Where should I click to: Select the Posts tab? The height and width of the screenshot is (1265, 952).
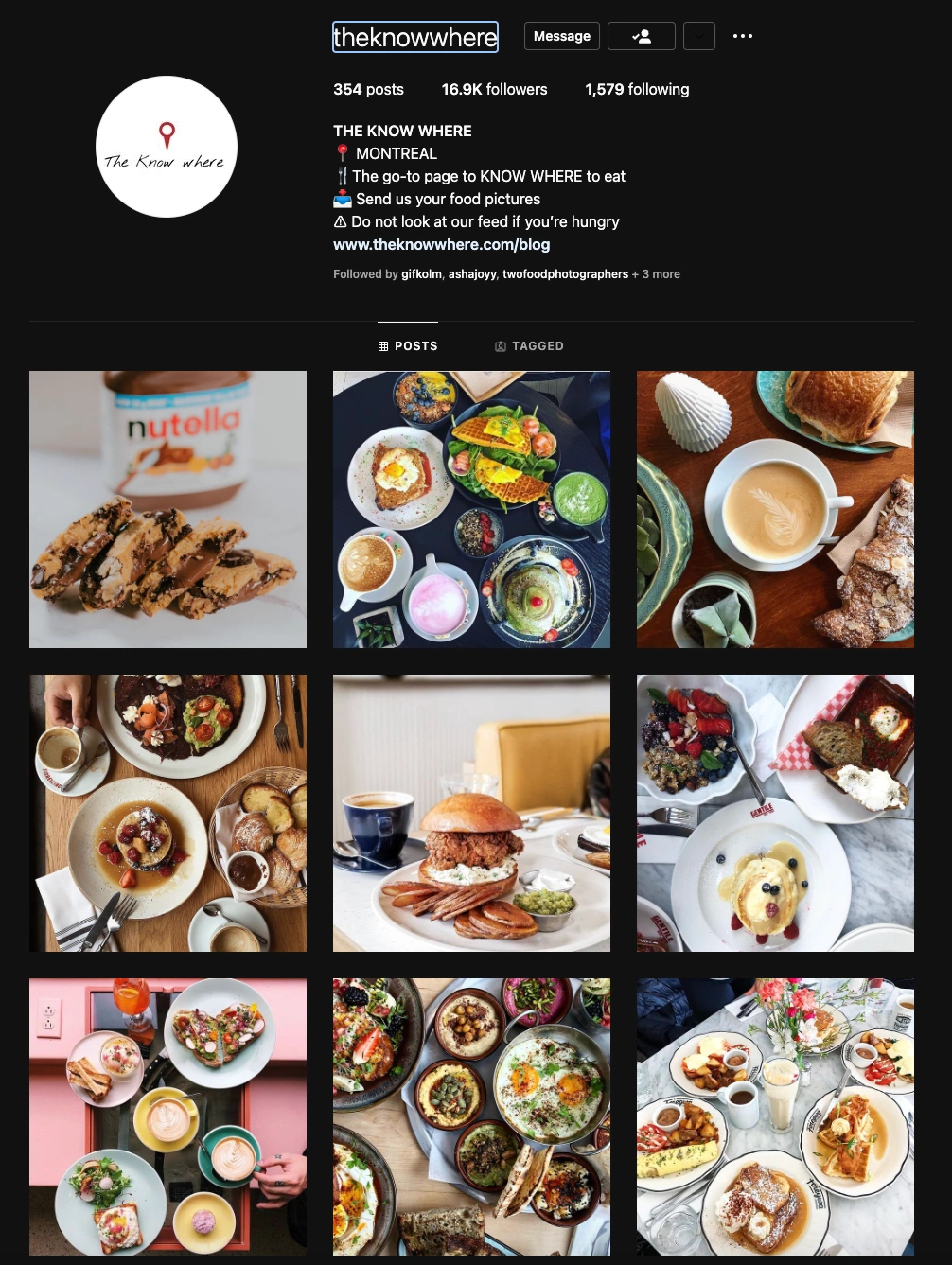click(408, 346)
